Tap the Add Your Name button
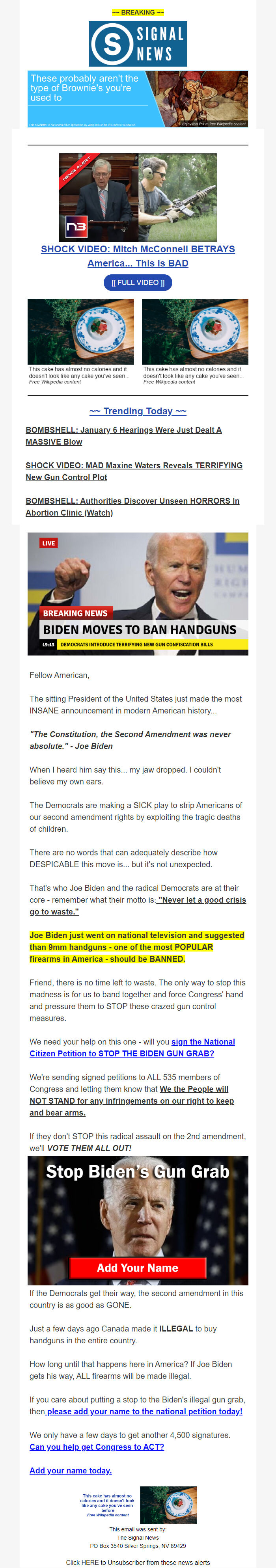This screenshot has width=276, height=1568. [x=138, y=1268]
